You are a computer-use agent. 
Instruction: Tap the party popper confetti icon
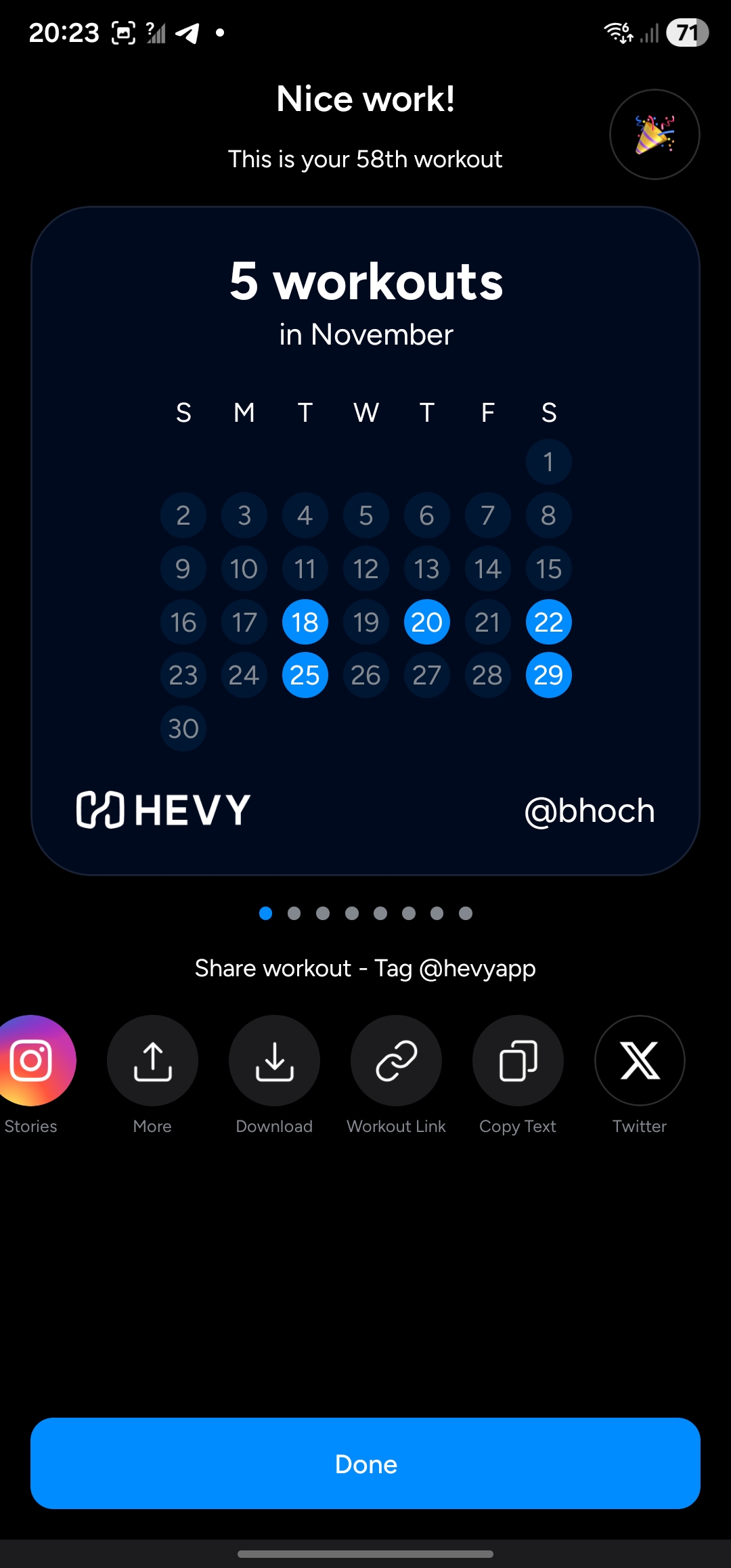654,134
